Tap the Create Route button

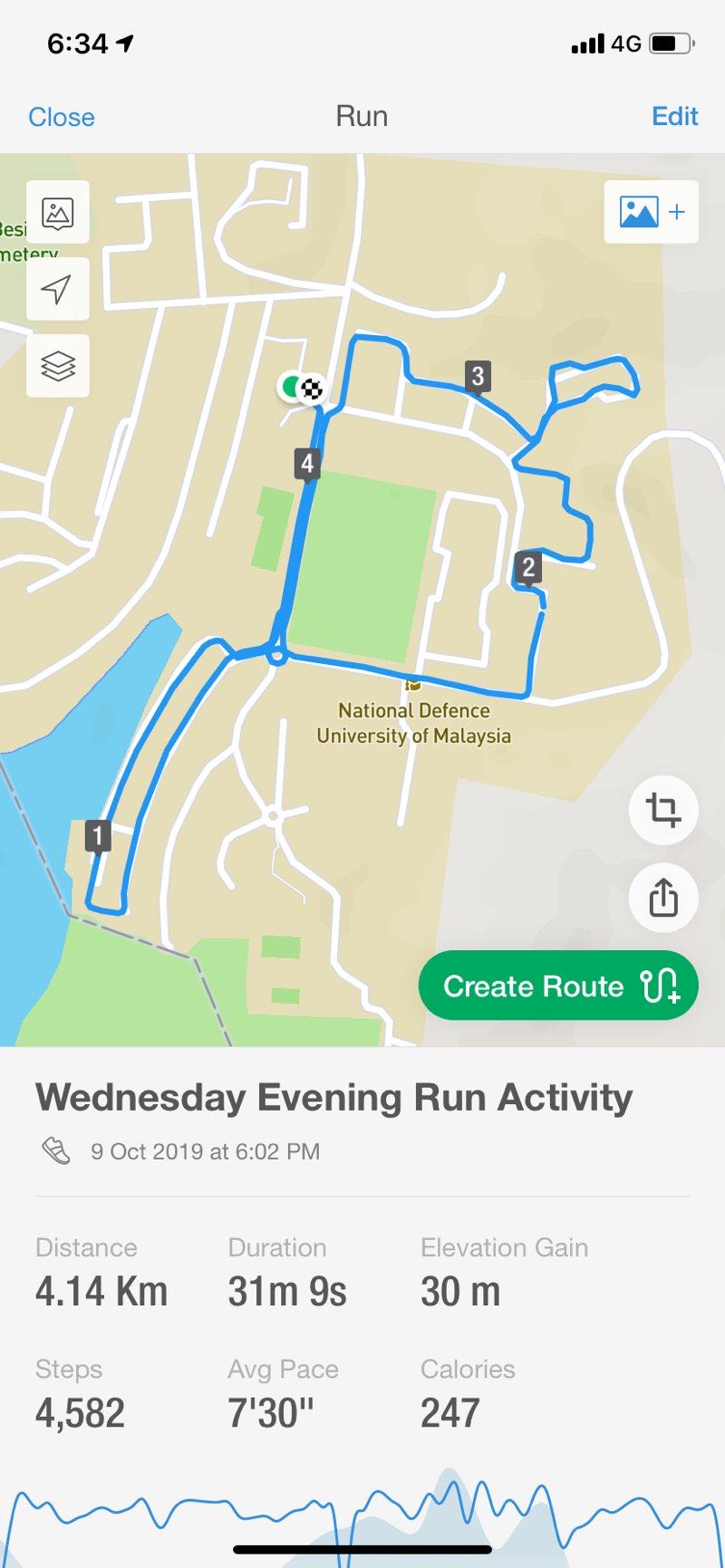[558, 986]
